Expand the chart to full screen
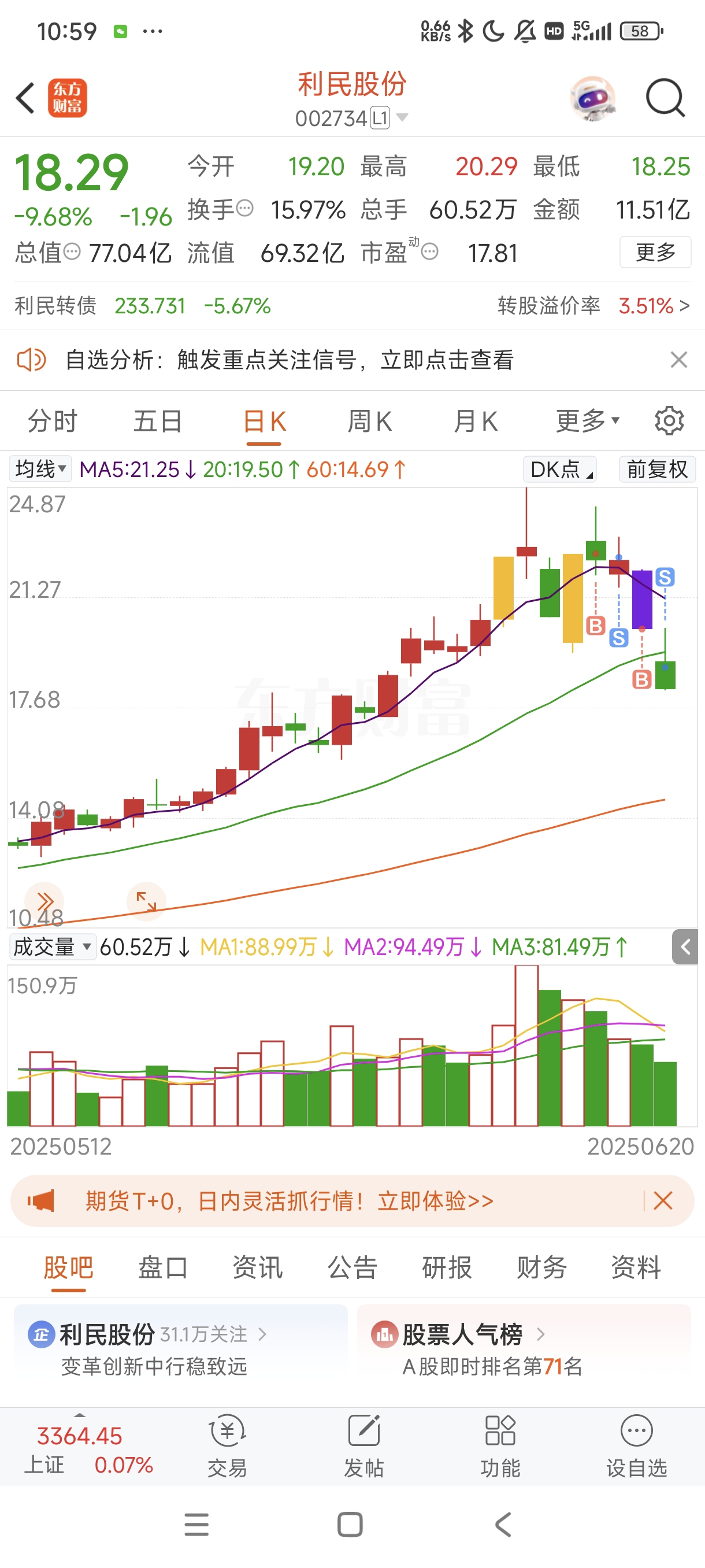This screenshot has width=705, height=1568. pos(146,901)
